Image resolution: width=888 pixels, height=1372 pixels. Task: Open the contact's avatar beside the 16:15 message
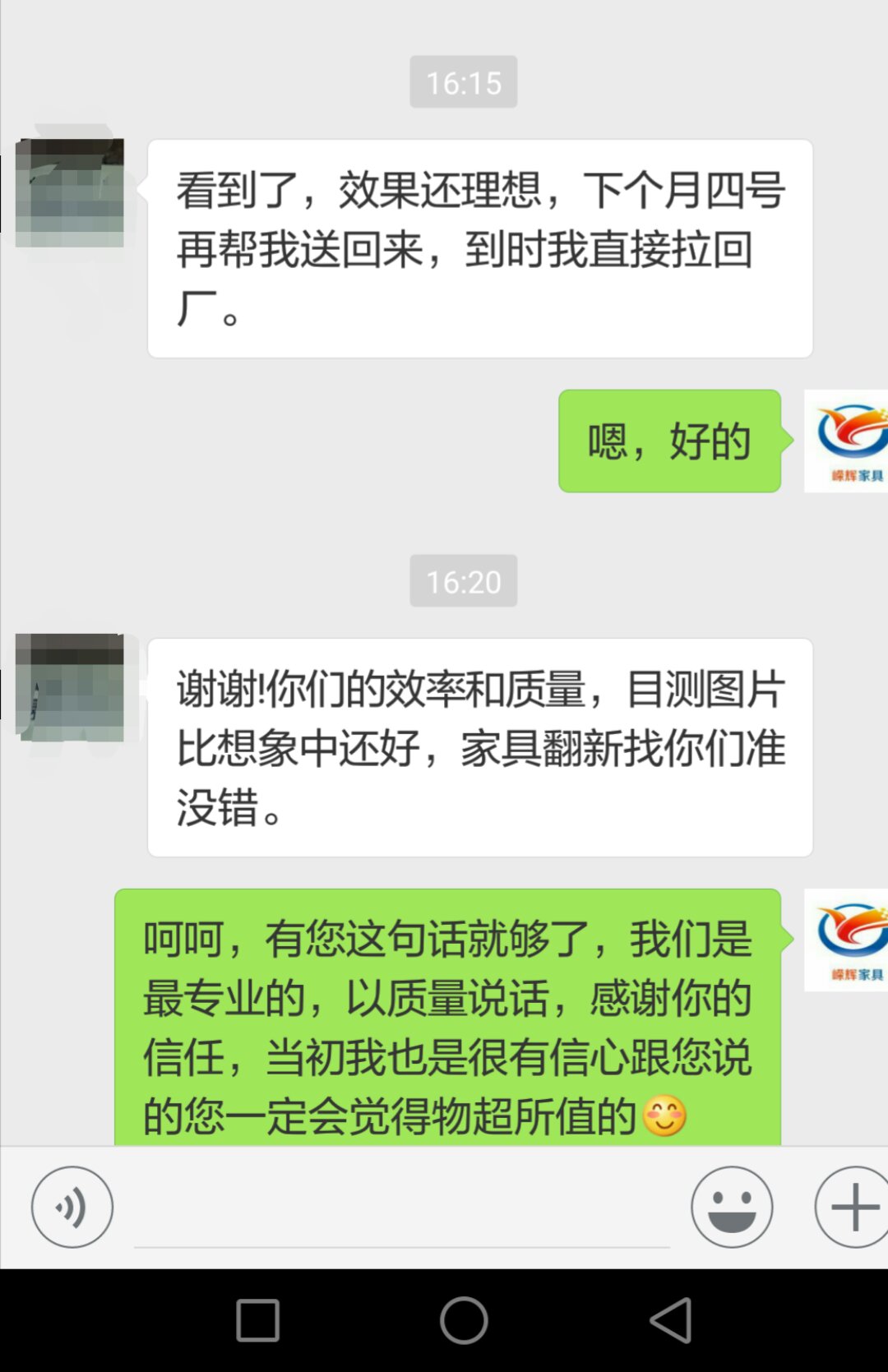(70, 193)
